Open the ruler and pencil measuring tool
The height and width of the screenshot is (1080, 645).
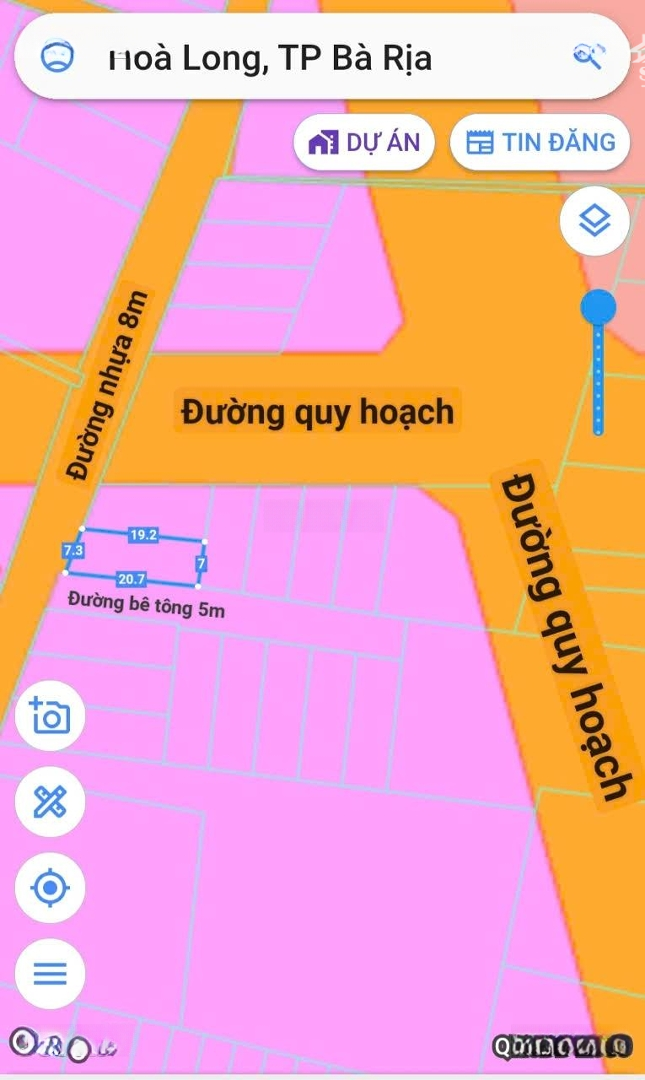(50, 801)
